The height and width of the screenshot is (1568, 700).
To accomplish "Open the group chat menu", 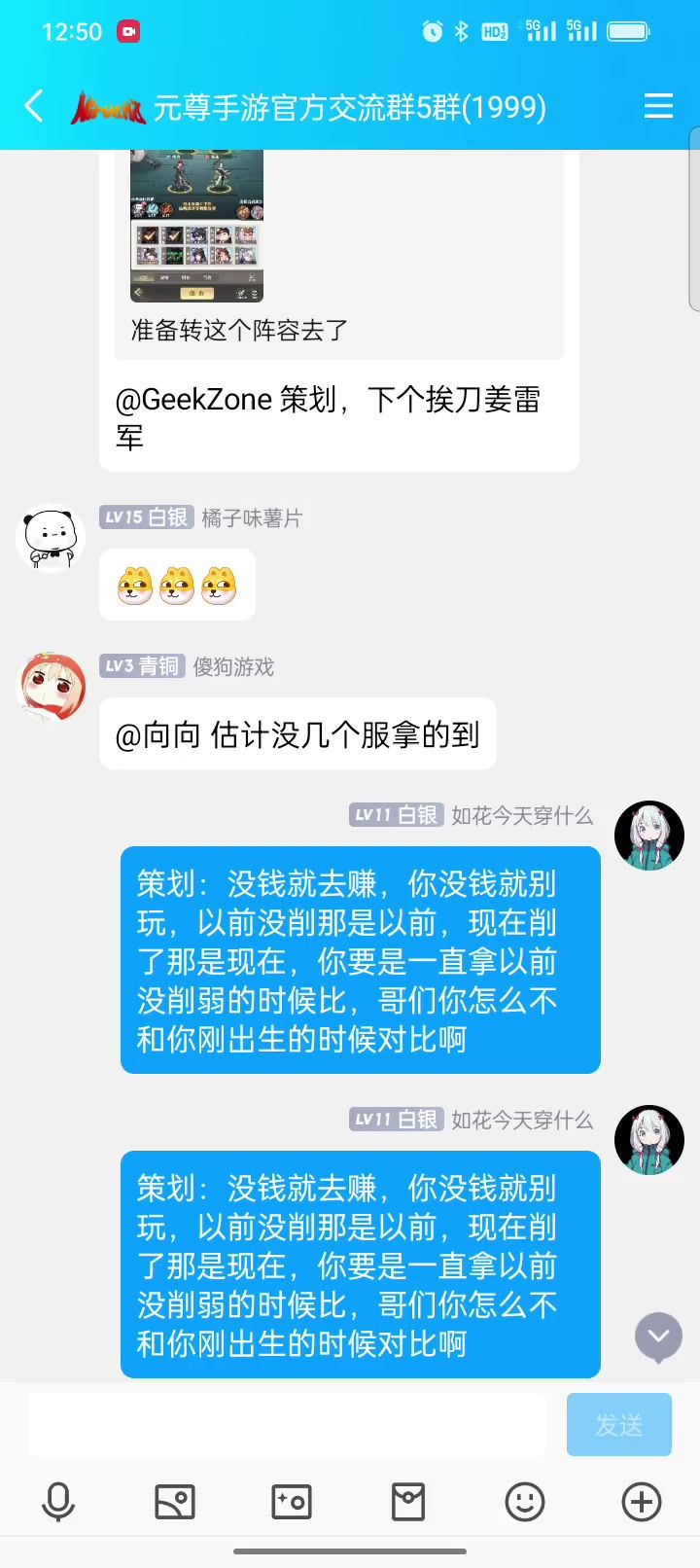I will (x=658, y=106).
